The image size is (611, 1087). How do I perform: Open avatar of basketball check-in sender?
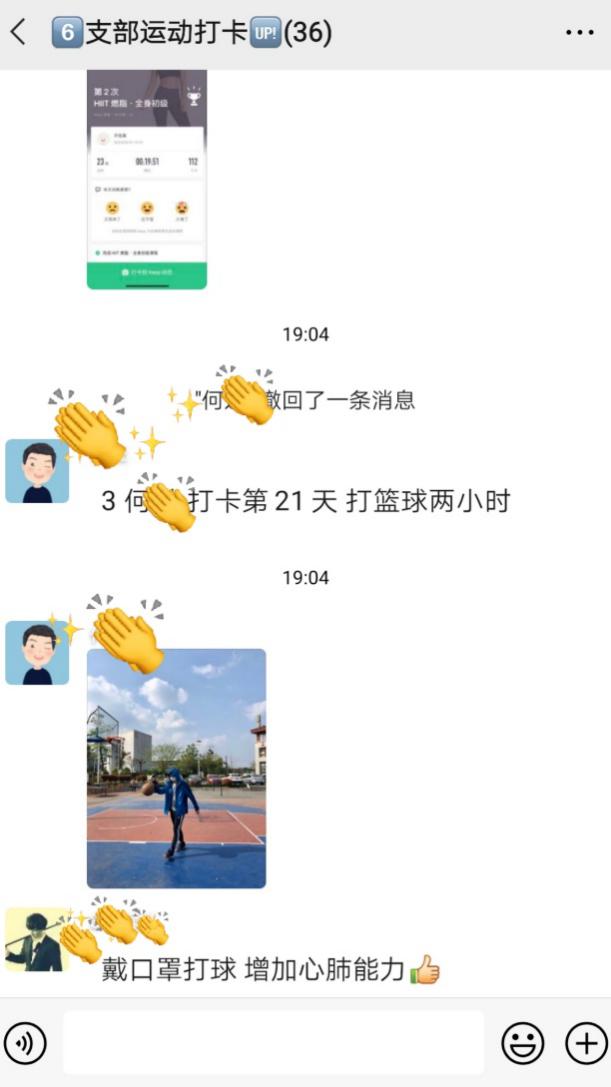(x=37, y=471)
